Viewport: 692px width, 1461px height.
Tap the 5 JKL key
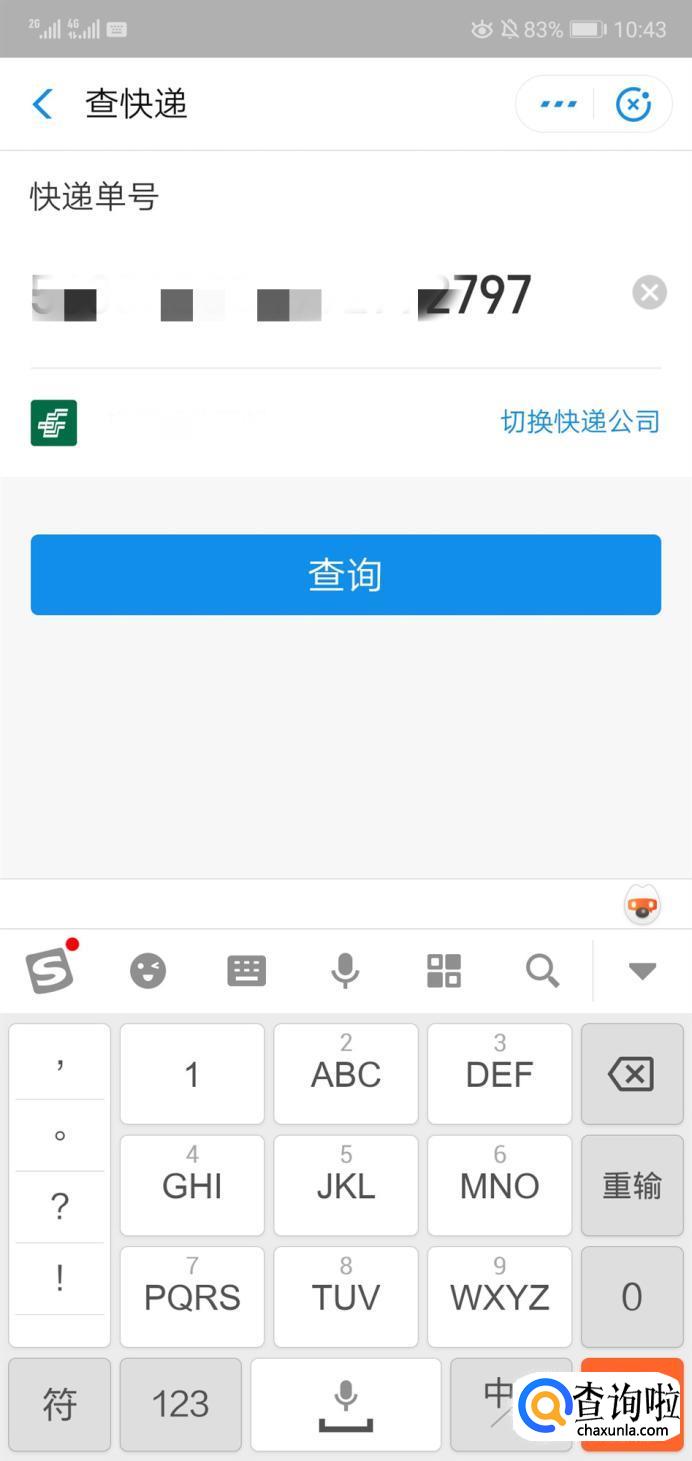click(x=346, y=1186)
